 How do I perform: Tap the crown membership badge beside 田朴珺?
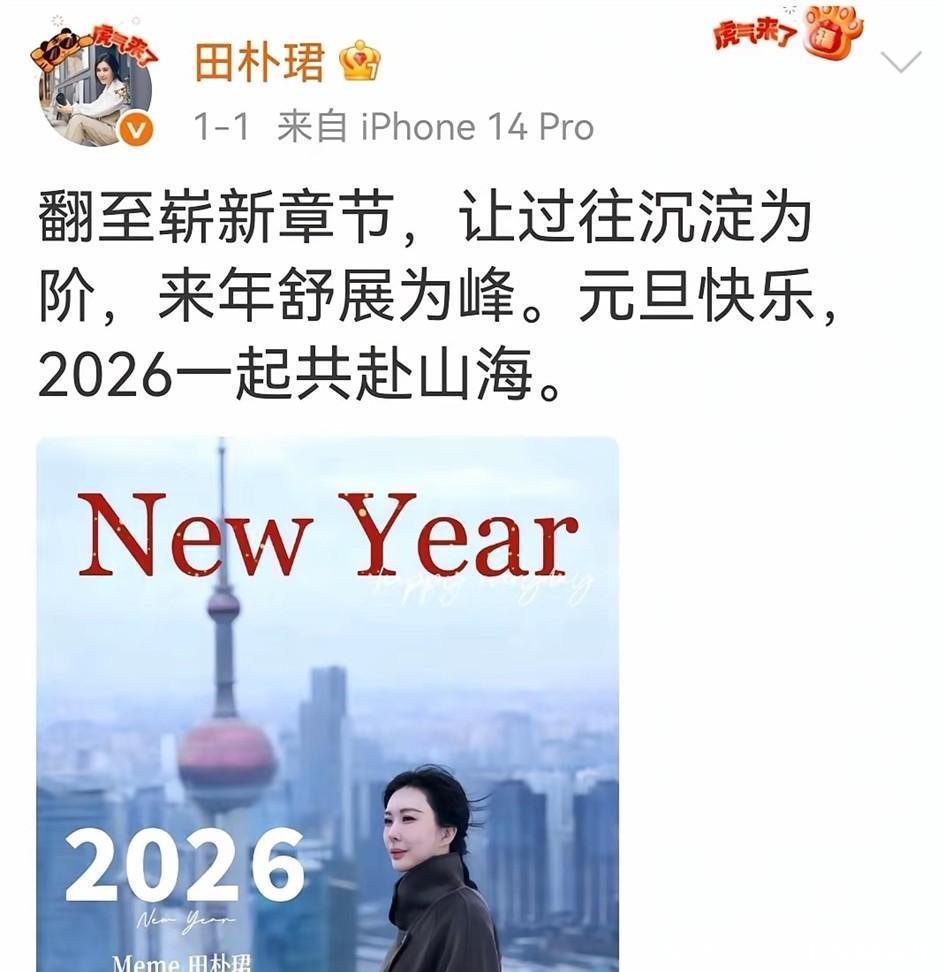click(x=359, y=64)
